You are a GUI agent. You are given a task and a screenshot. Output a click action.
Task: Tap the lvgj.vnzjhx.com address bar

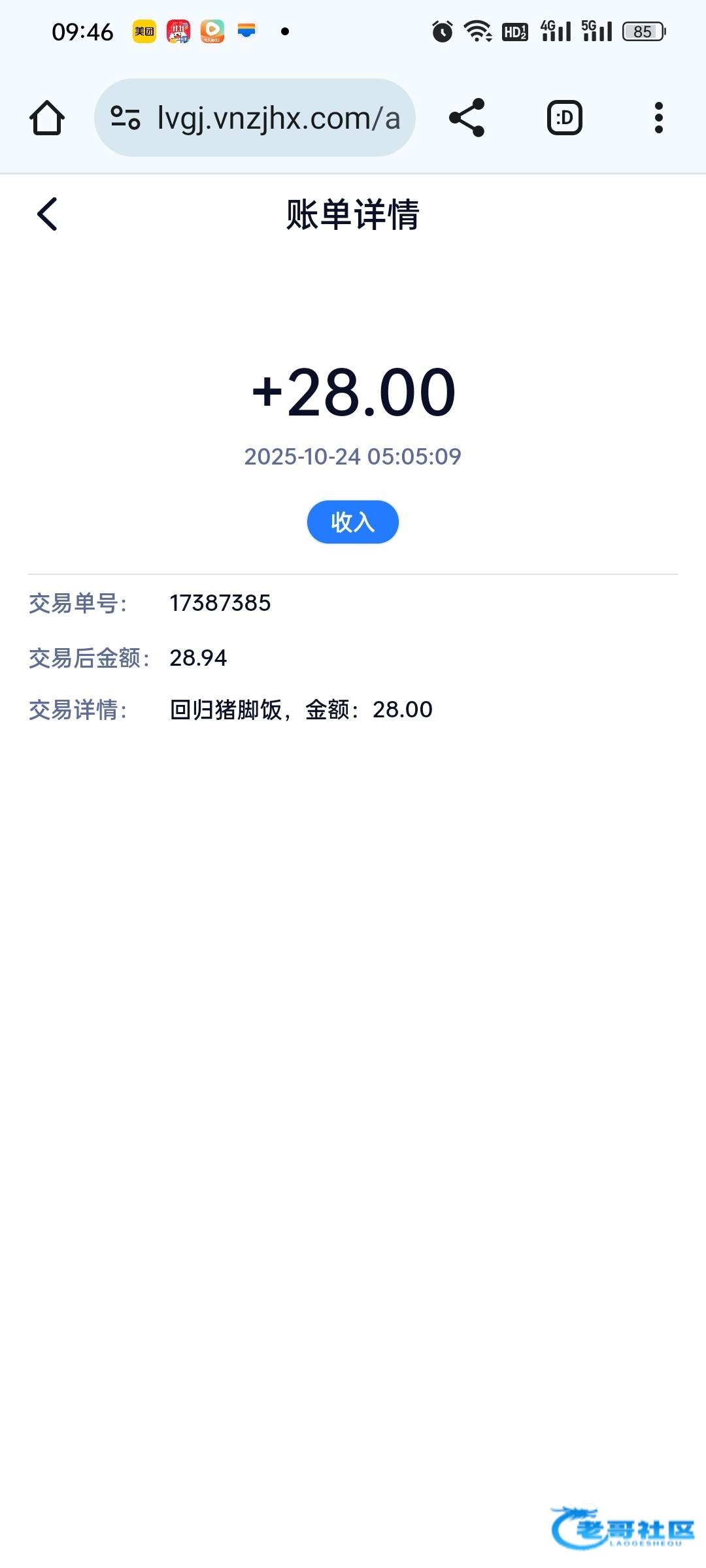click(x=255, y=118)
